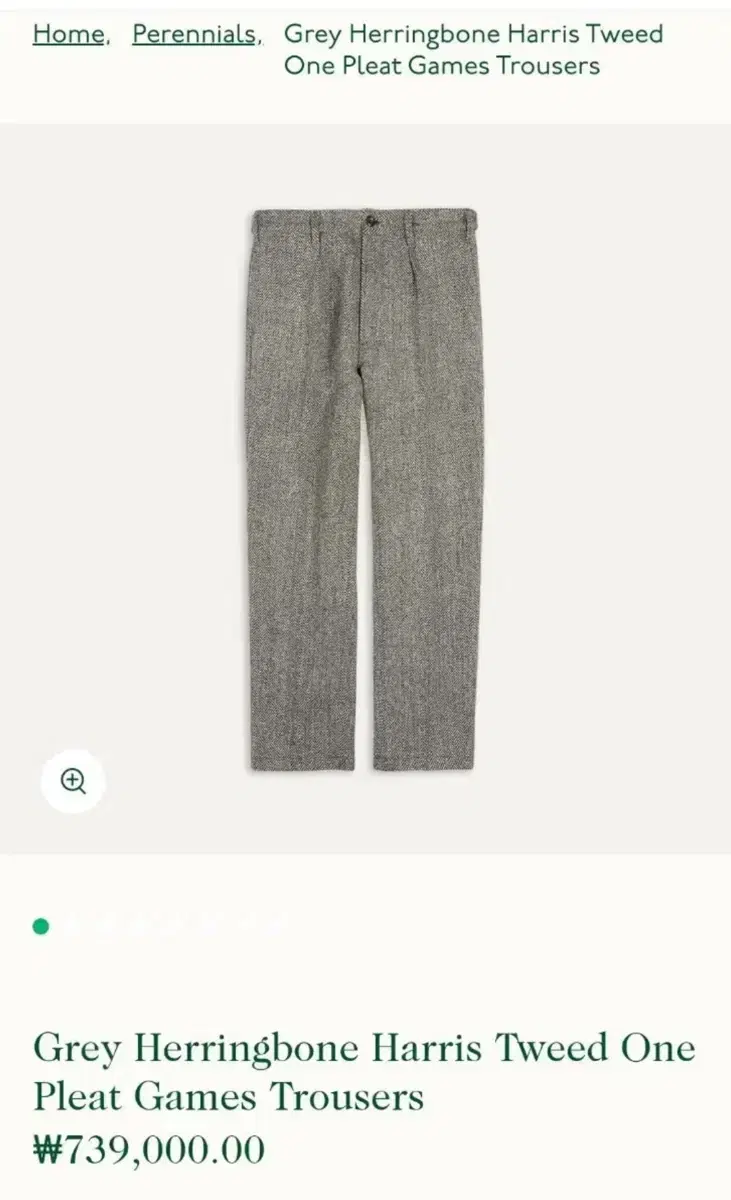This screenshot has height=1200, width=731.
Task: Select the last carousel pagination dot
Action: pyautogui.click(x=275, y=926)
